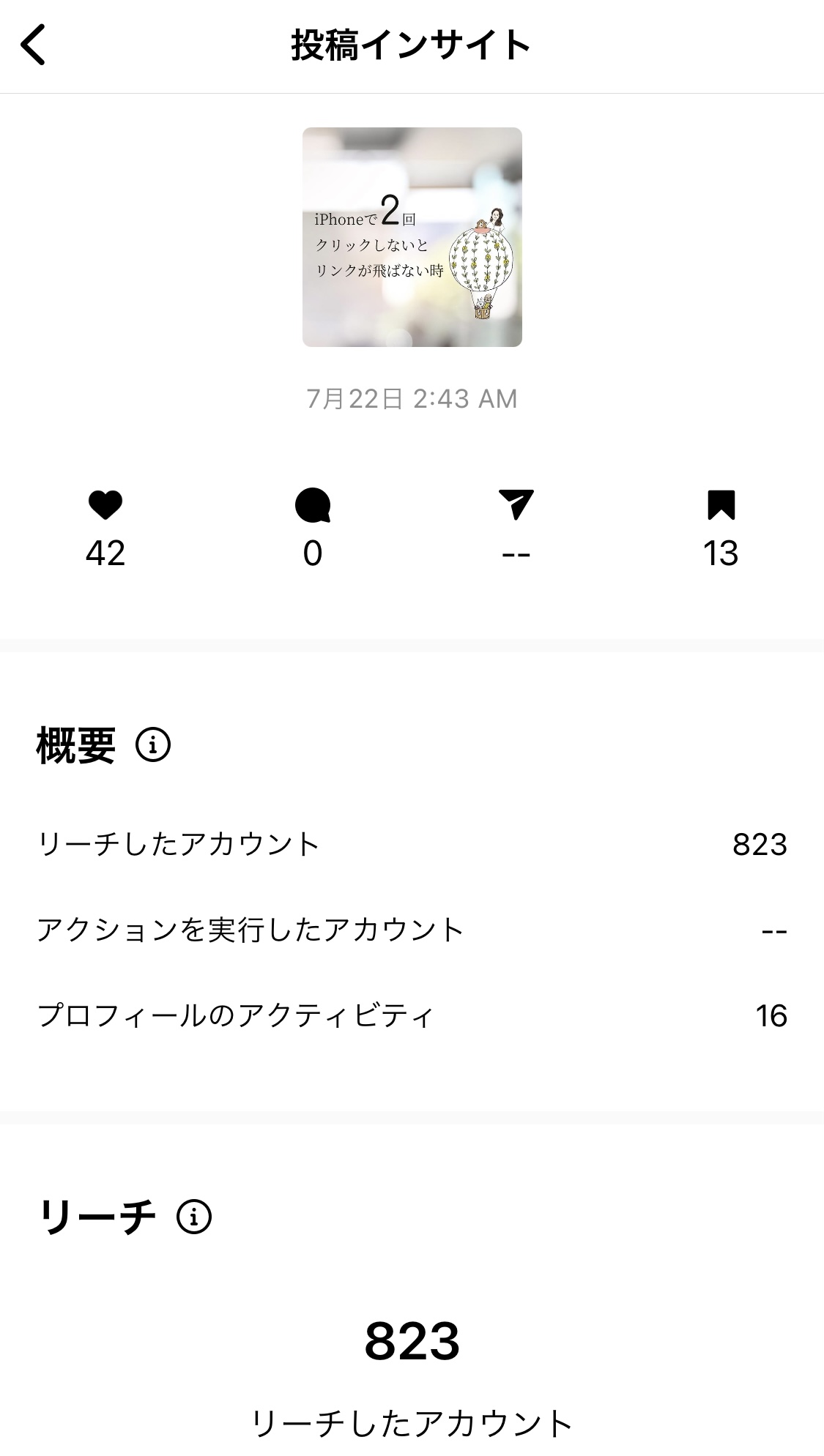Screen dimensions: 824x1456
Task: Open the post thumbnail image
Action: [412, 236]
